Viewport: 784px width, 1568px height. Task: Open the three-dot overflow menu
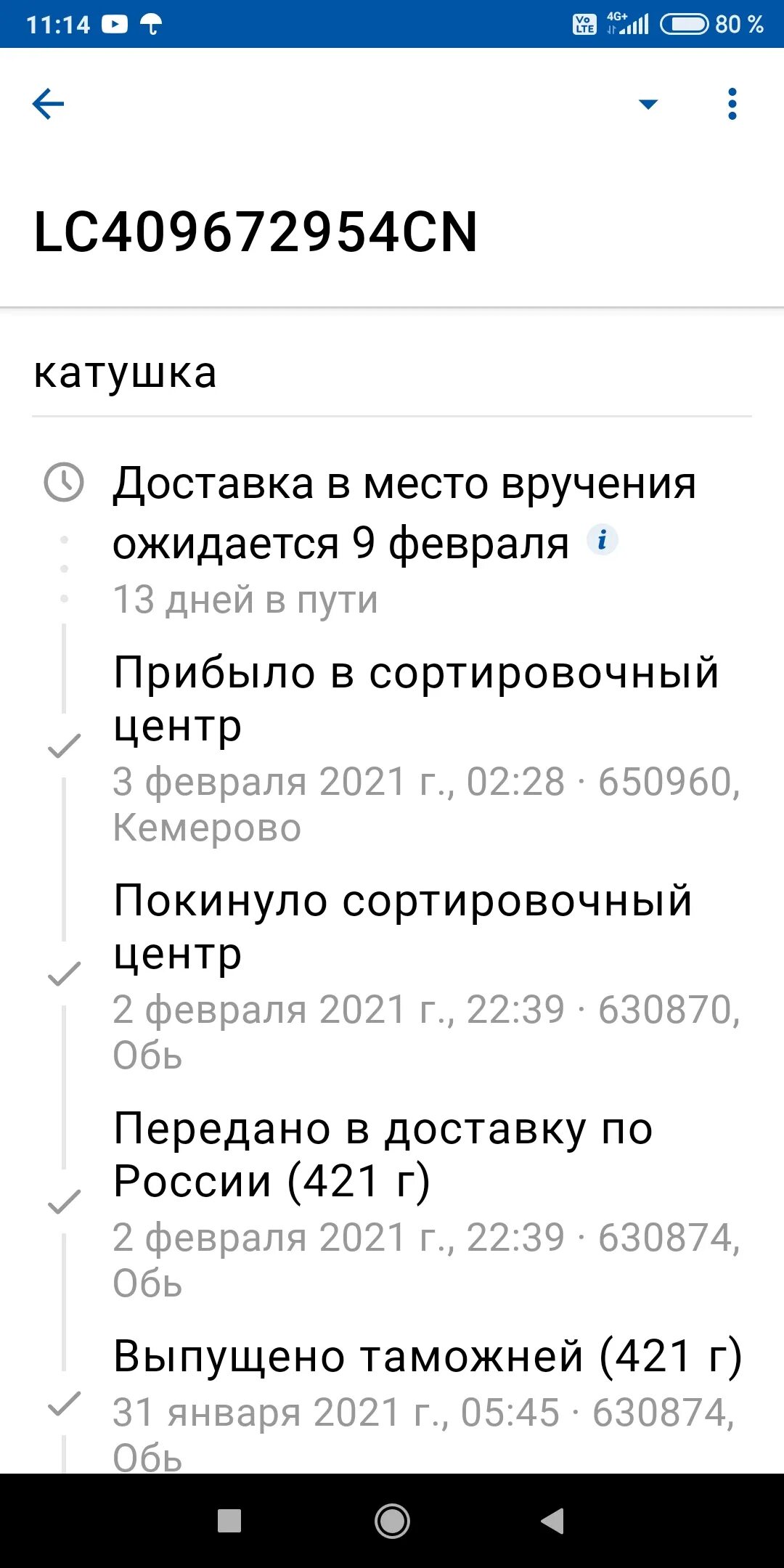click(x=732, y=104)
